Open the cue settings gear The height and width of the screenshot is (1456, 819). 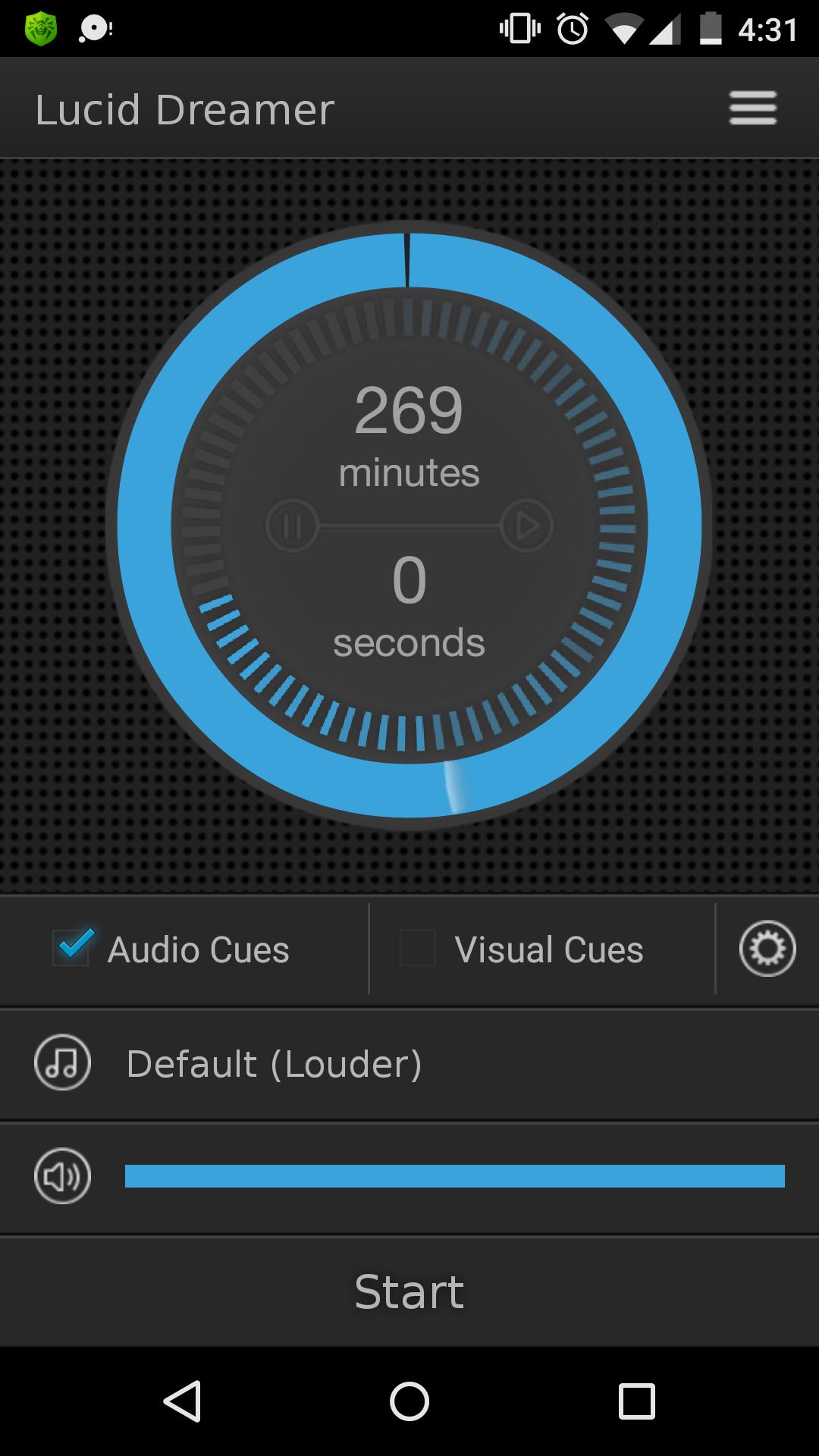(767, 949)
